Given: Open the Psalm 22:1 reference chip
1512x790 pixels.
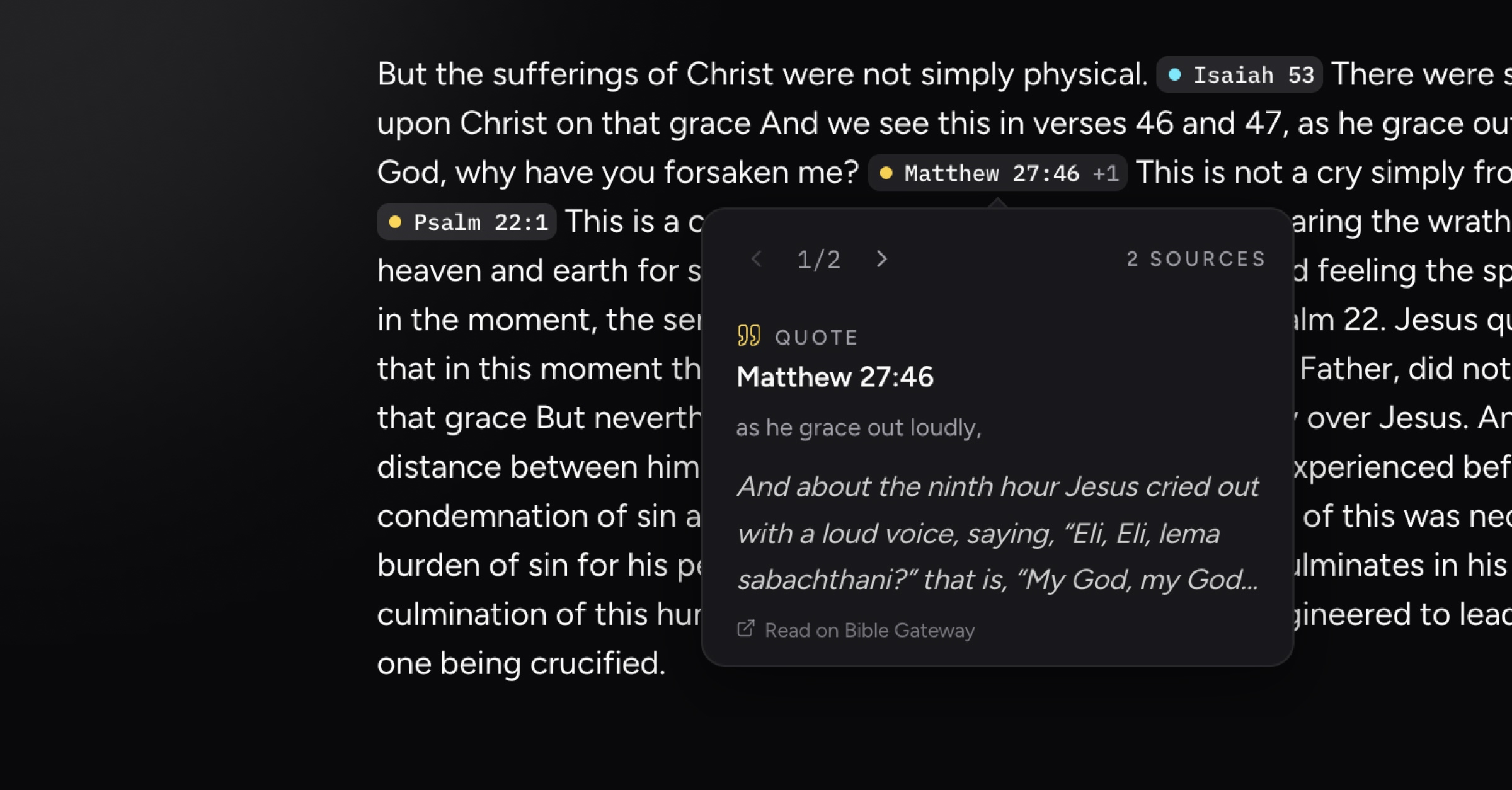Looking at the screenshot, I should [x=467, y=222].
